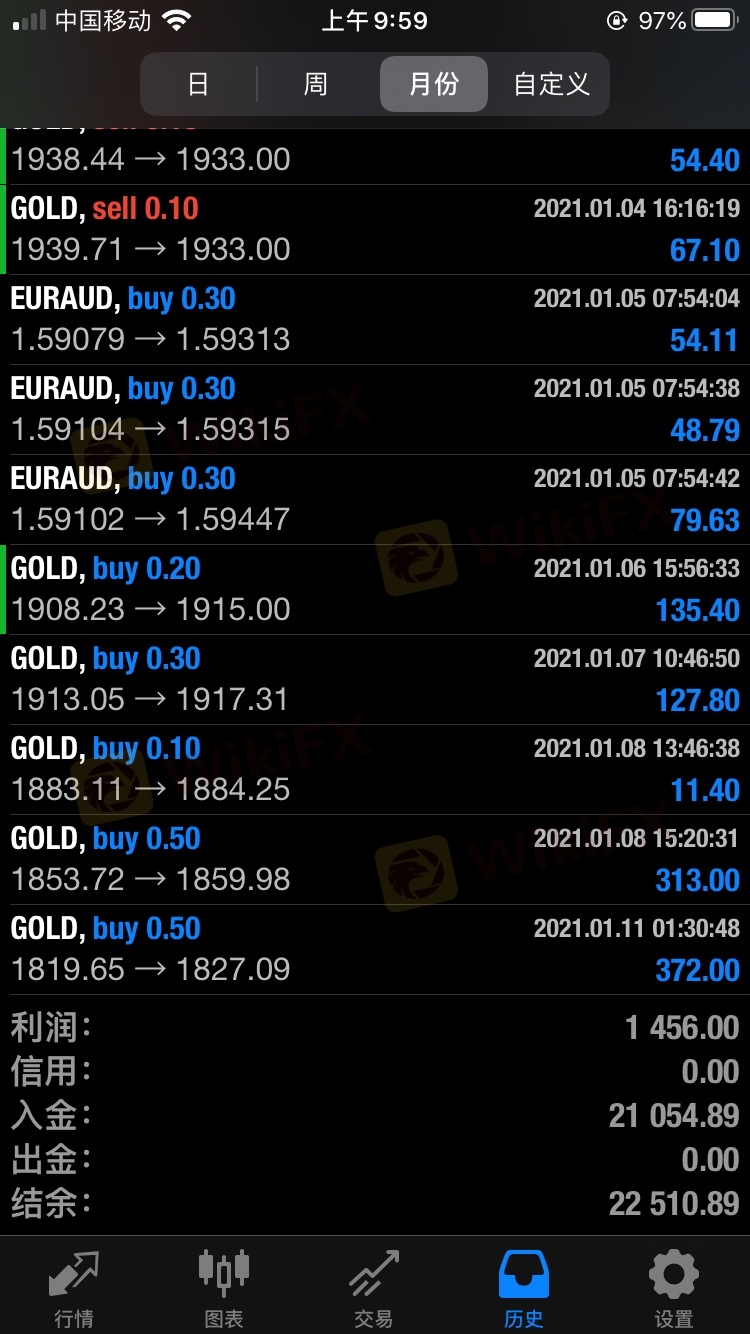Switch to the 日 period filter
The height and width of the screenshot is (1334, 750).
[x=198, y=84]
